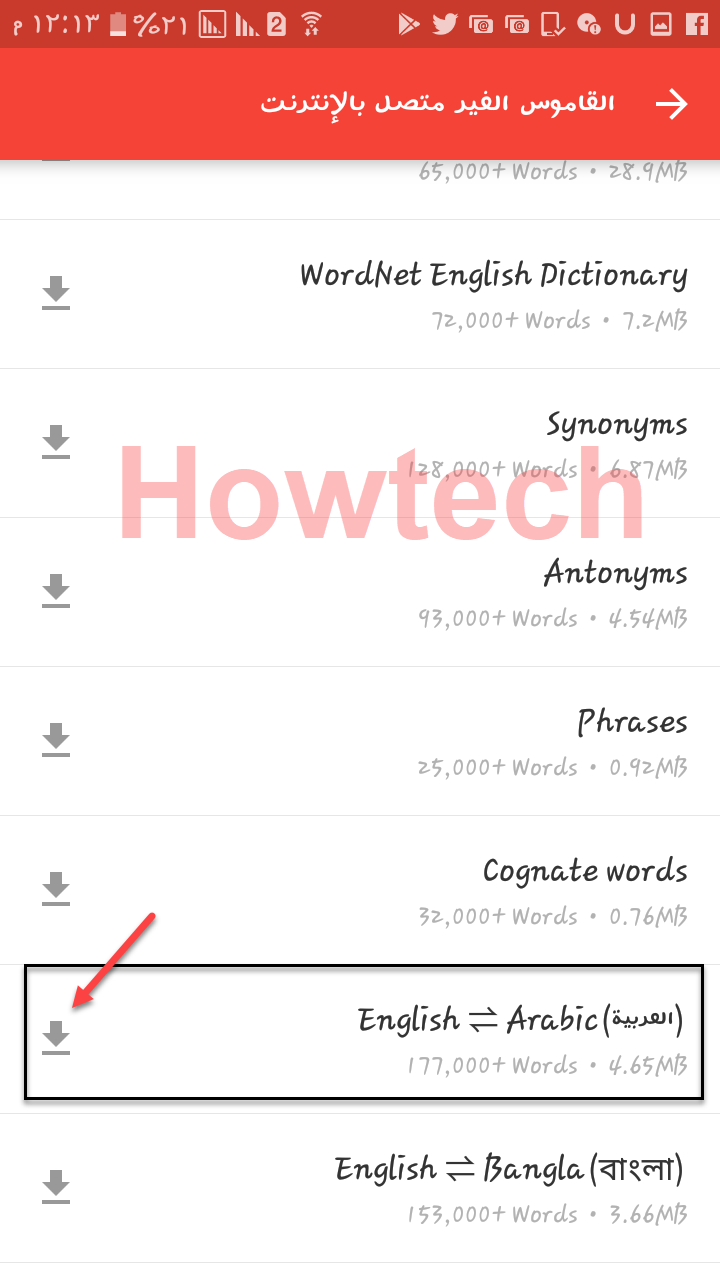720x1280 pixels.
Task: Download the Antonyms dictionary
Action: tap(56, 591)
